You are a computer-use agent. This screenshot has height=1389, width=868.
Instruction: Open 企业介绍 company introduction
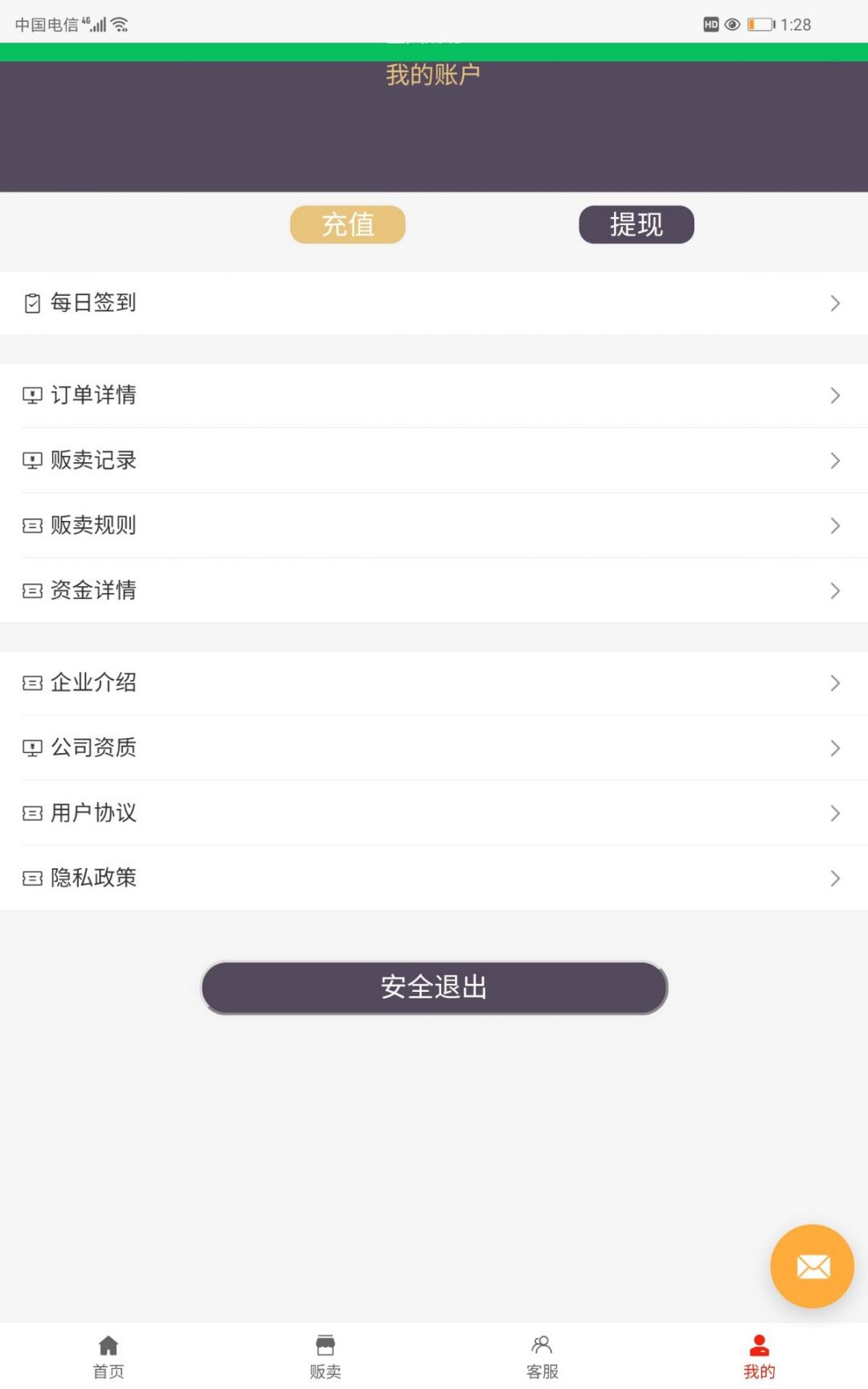tap(434, 683)
